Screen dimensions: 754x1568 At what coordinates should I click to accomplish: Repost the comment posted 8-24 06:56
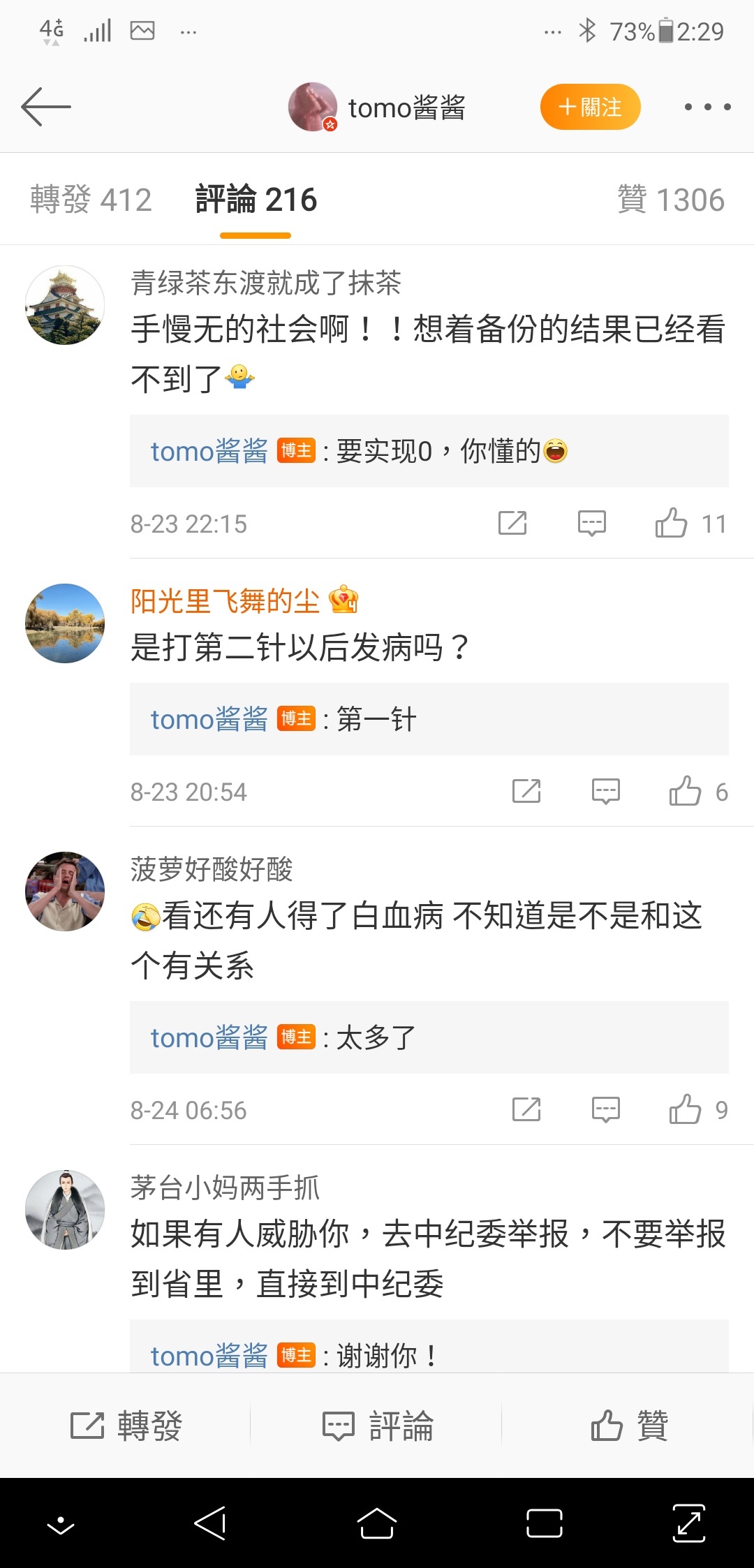point(526,1110)
